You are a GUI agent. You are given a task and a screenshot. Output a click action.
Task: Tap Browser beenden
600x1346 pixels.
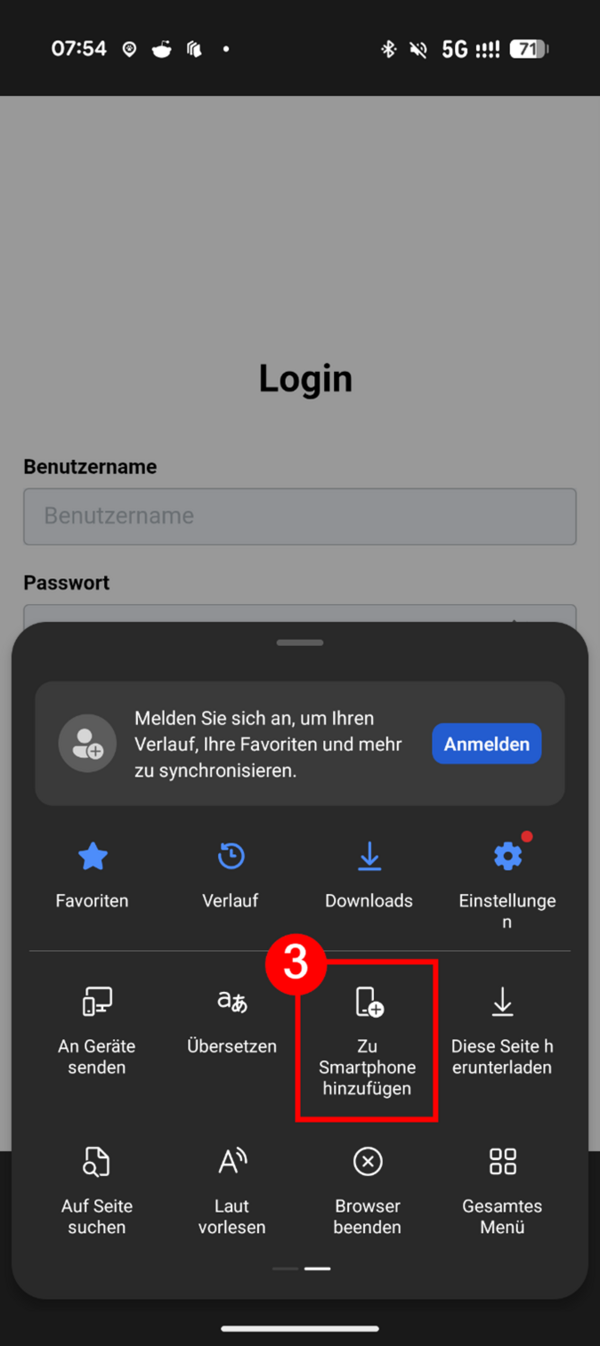coord(368,1190)
